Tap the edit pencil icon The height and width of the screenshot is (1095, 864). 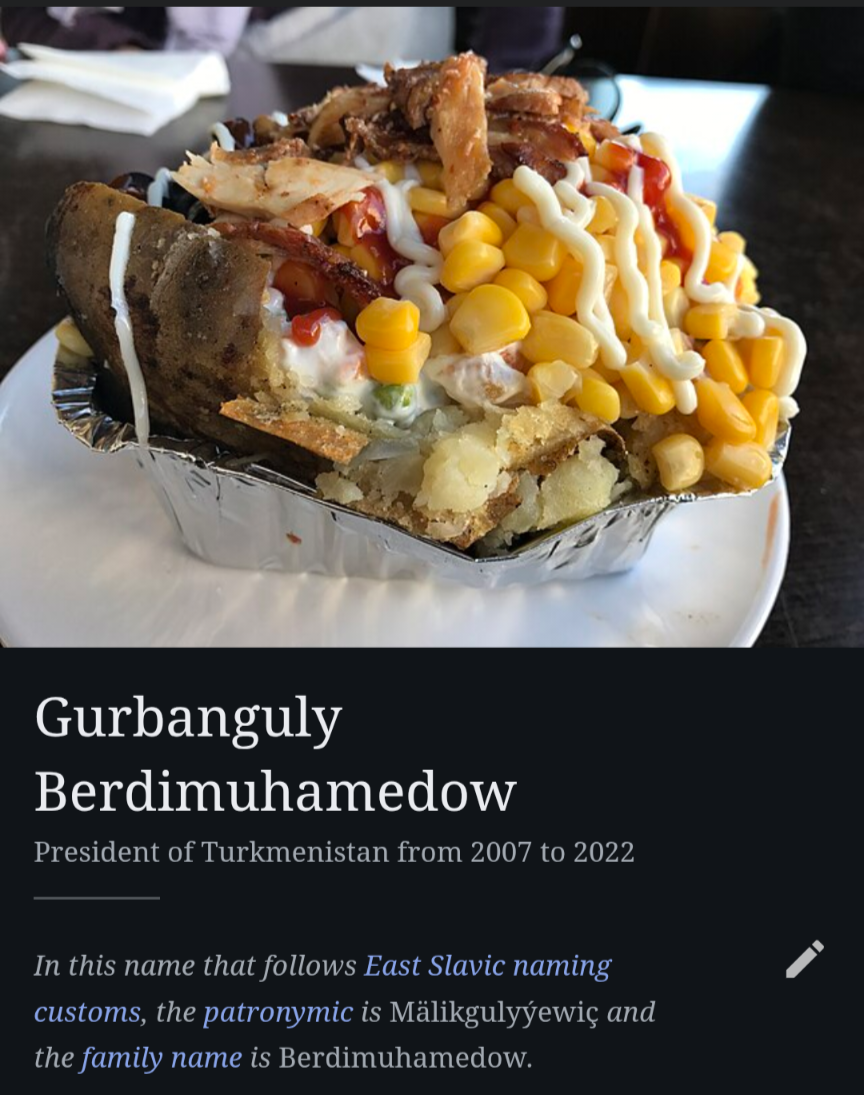pyautogui.click(x=804, y=959)
